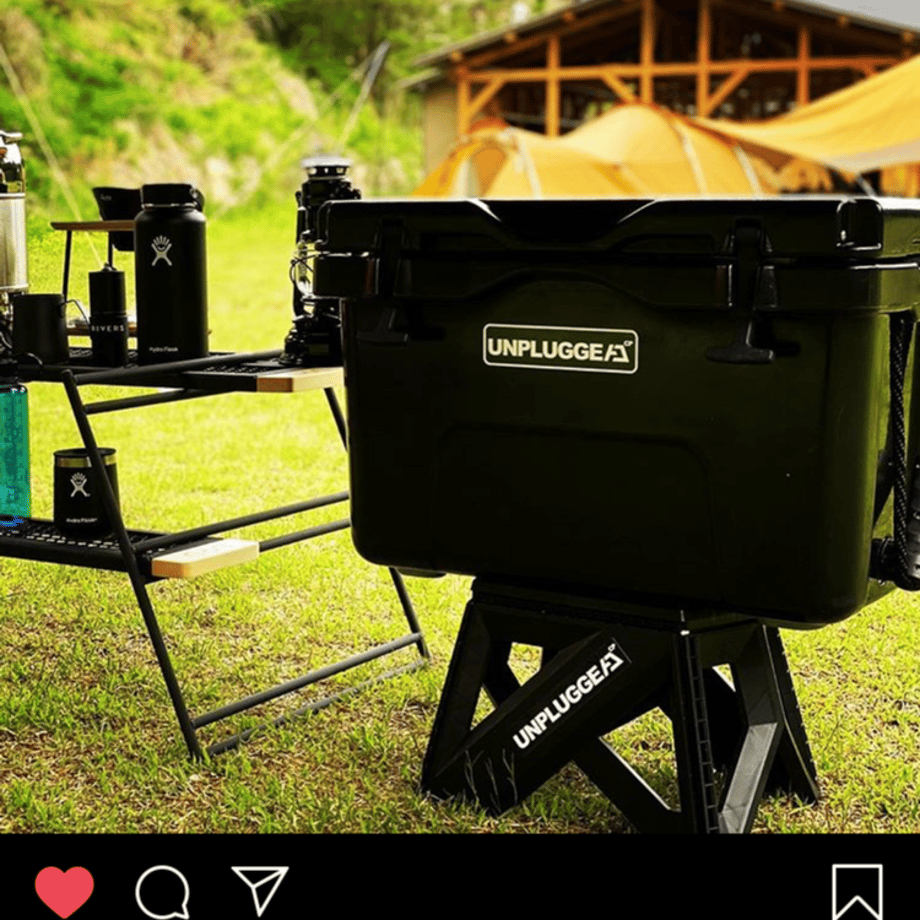The image size is (920, 920).
Task: Unlike the post with the red heart
Action: [64, 890]
